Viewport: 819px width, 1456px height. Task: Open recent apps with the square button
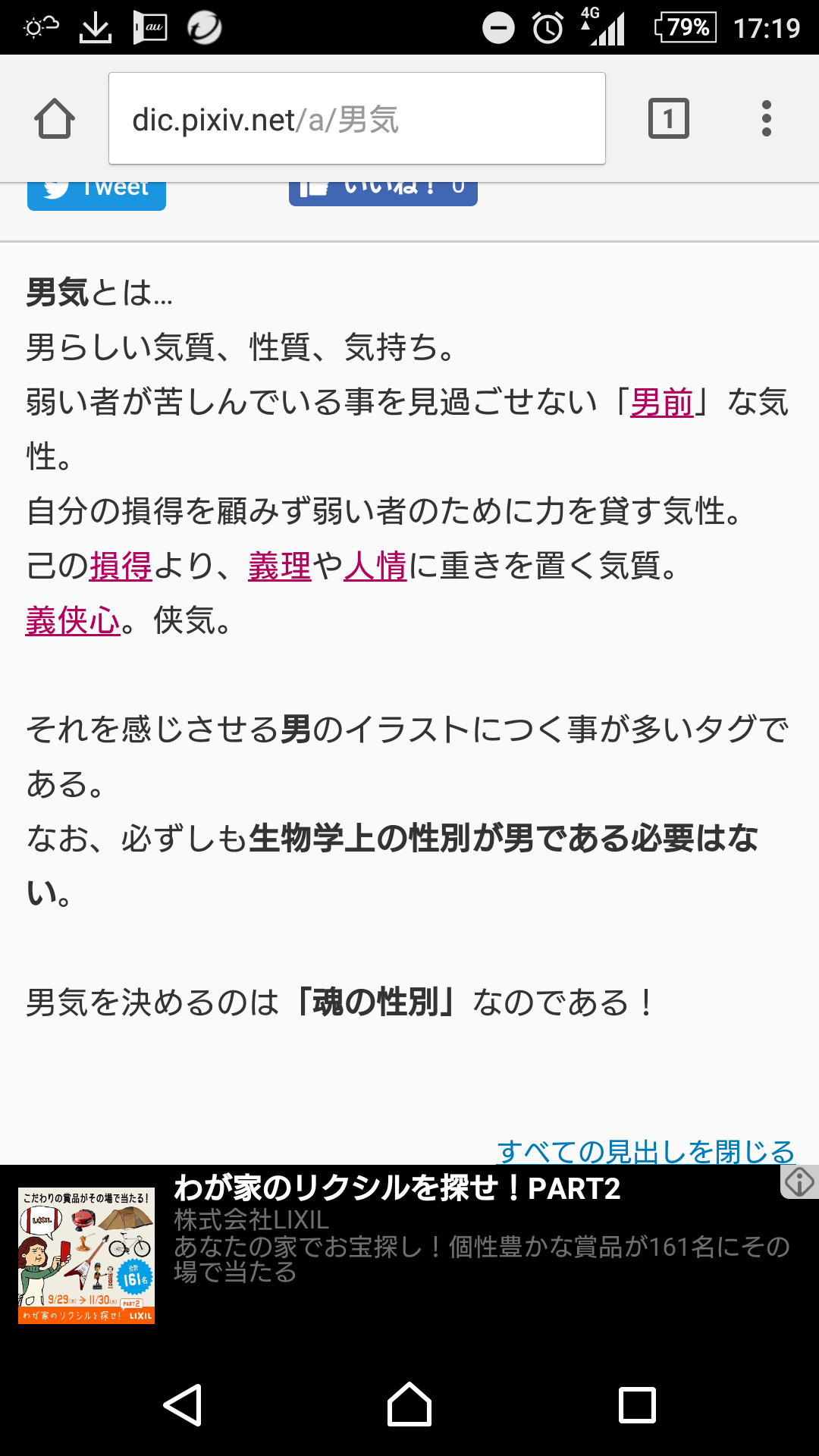point(637,1404)
